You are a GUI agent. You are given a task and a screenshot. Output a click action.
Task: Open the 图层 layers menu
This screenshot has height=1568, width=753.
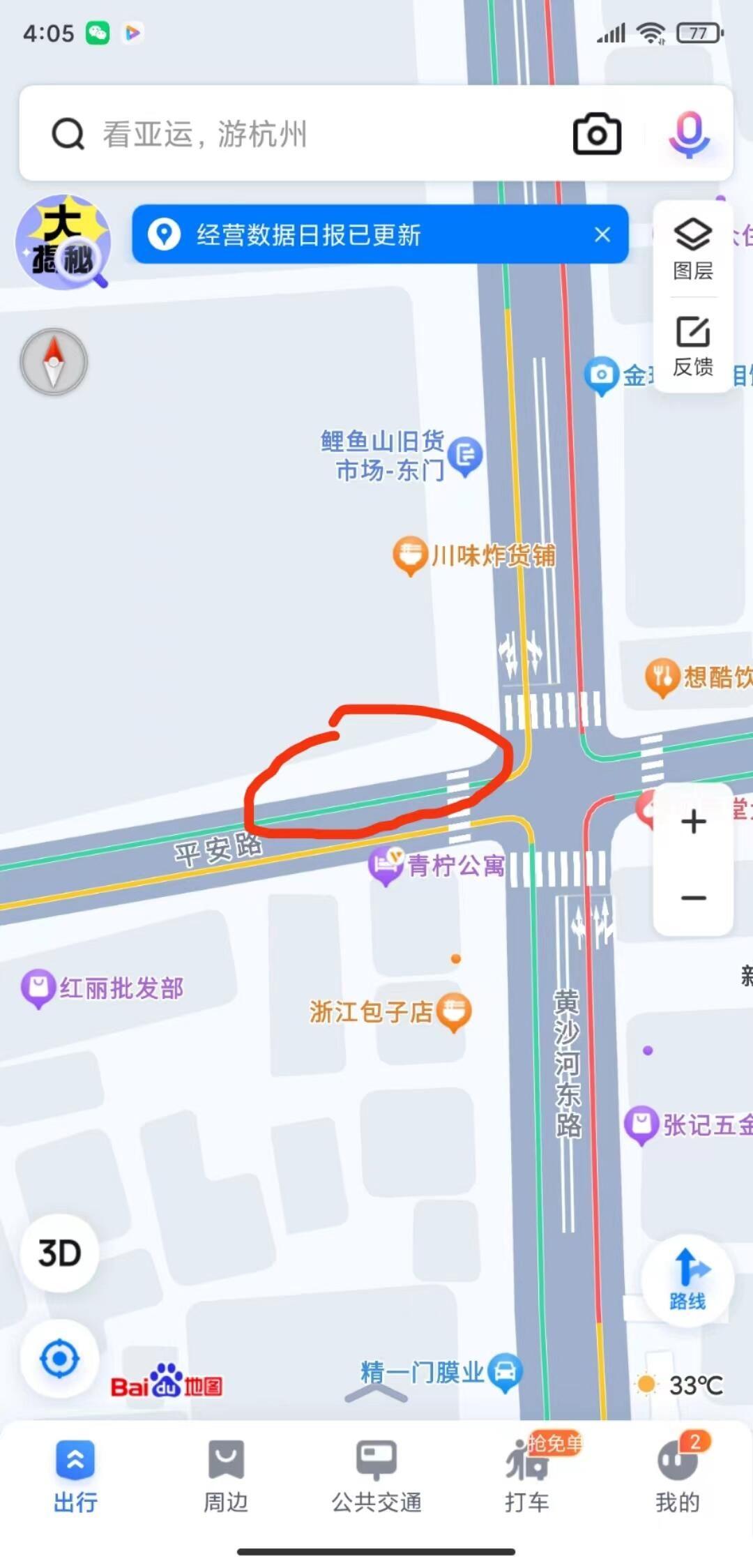(693, 249)
